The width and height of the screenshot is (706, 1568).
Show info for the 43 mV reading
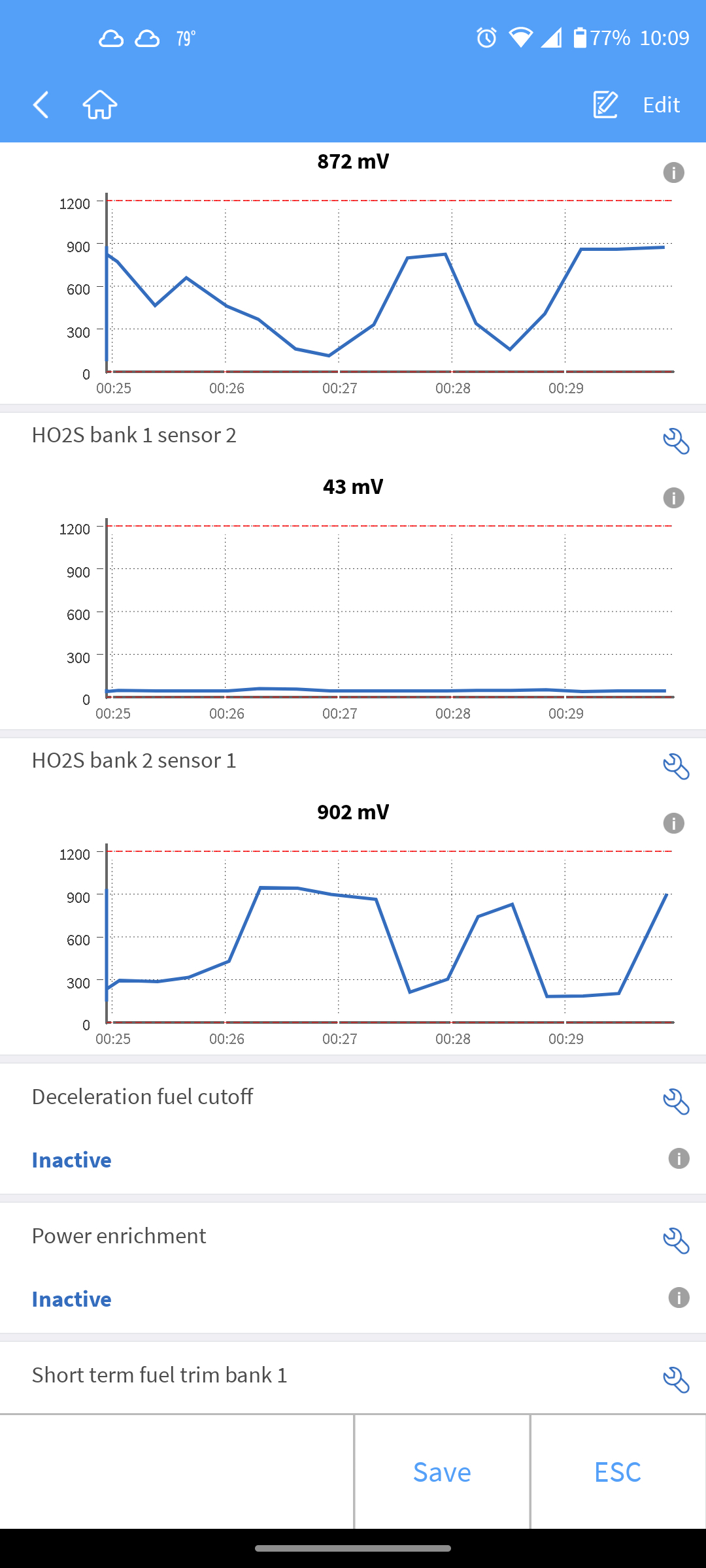click(673, 498)
